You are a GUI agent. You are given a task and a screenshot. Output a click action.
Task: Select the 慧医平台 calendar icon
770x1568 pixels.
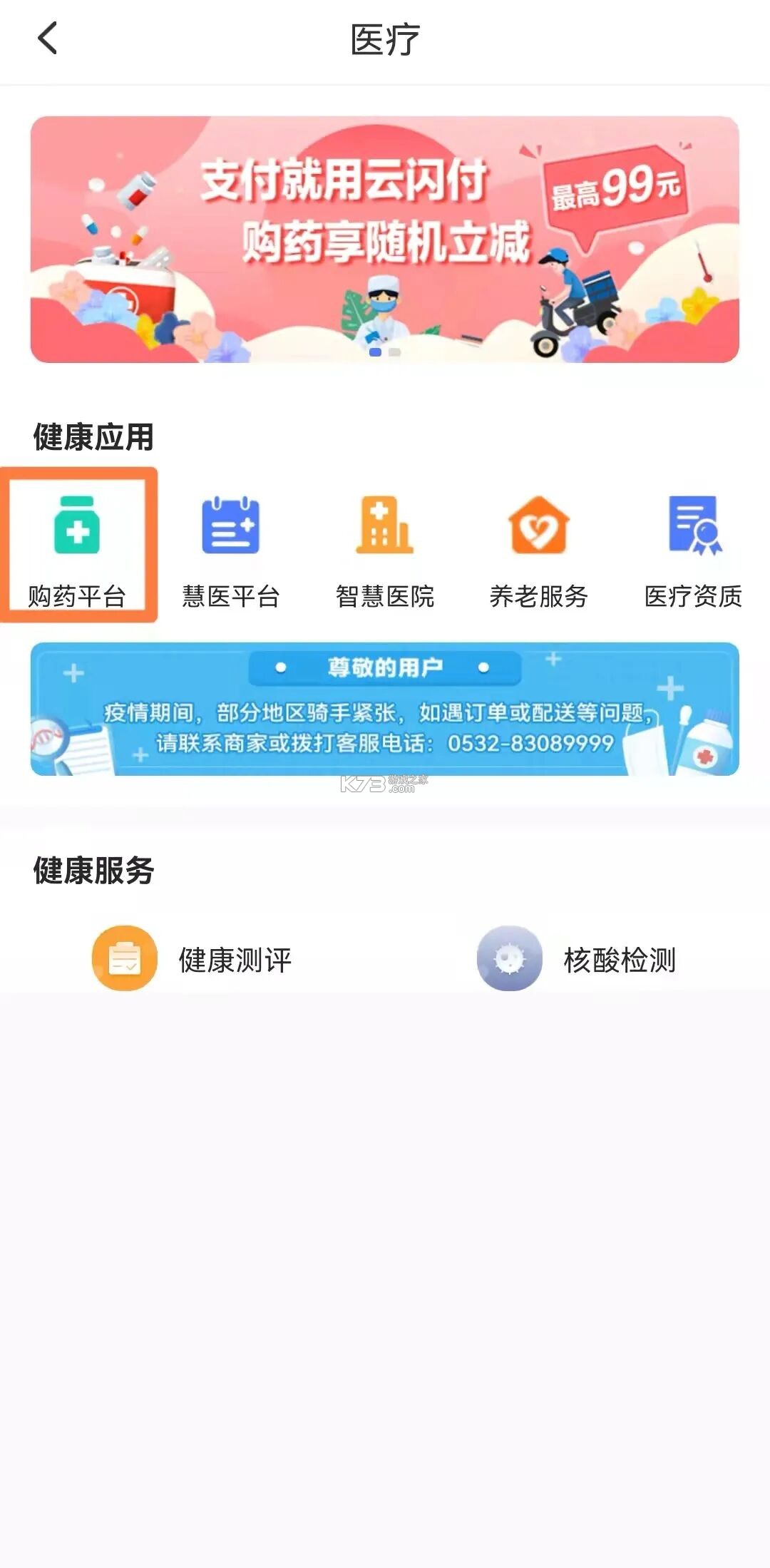pos(228,542)
